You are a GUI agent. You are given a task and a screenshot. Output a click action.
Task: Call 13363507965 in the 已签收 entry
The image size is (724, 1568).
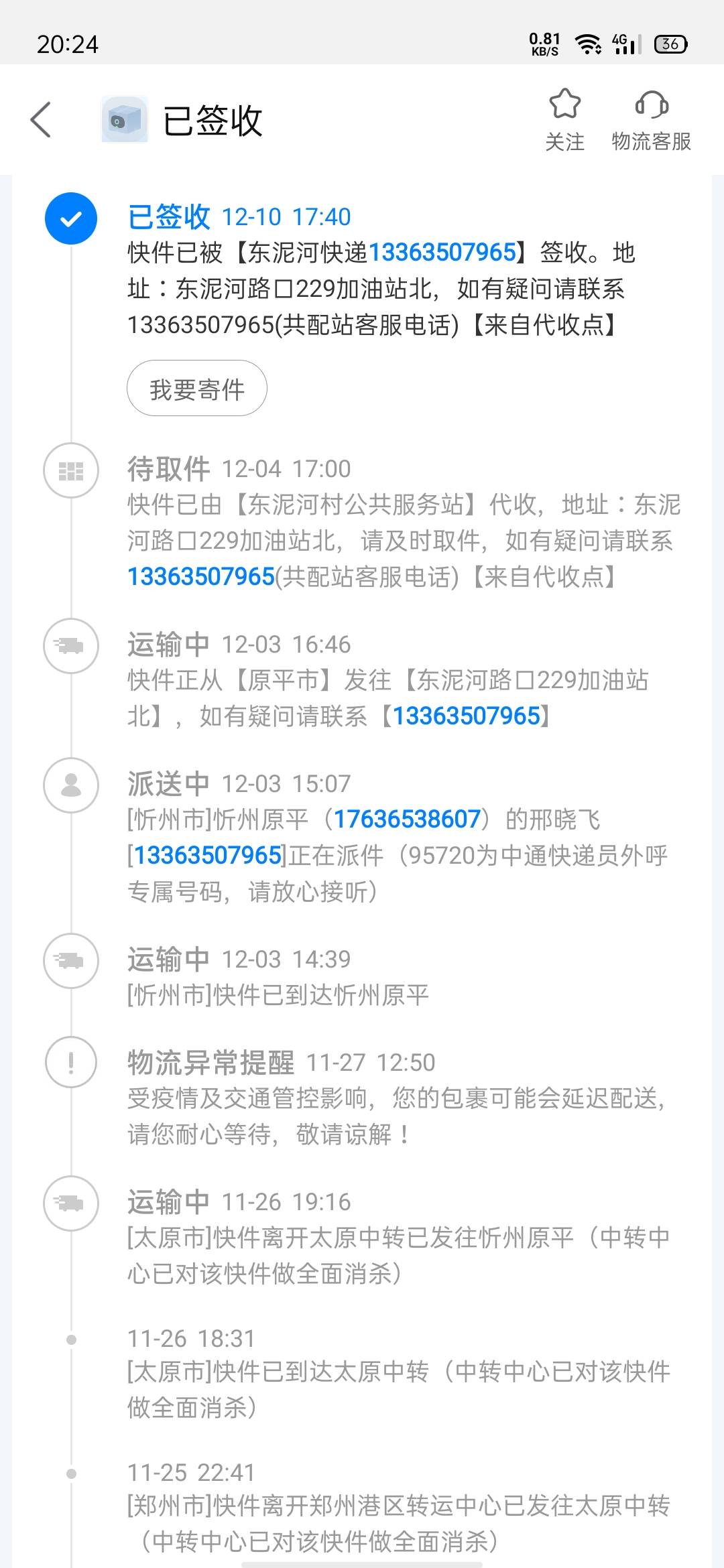(442, 253)
